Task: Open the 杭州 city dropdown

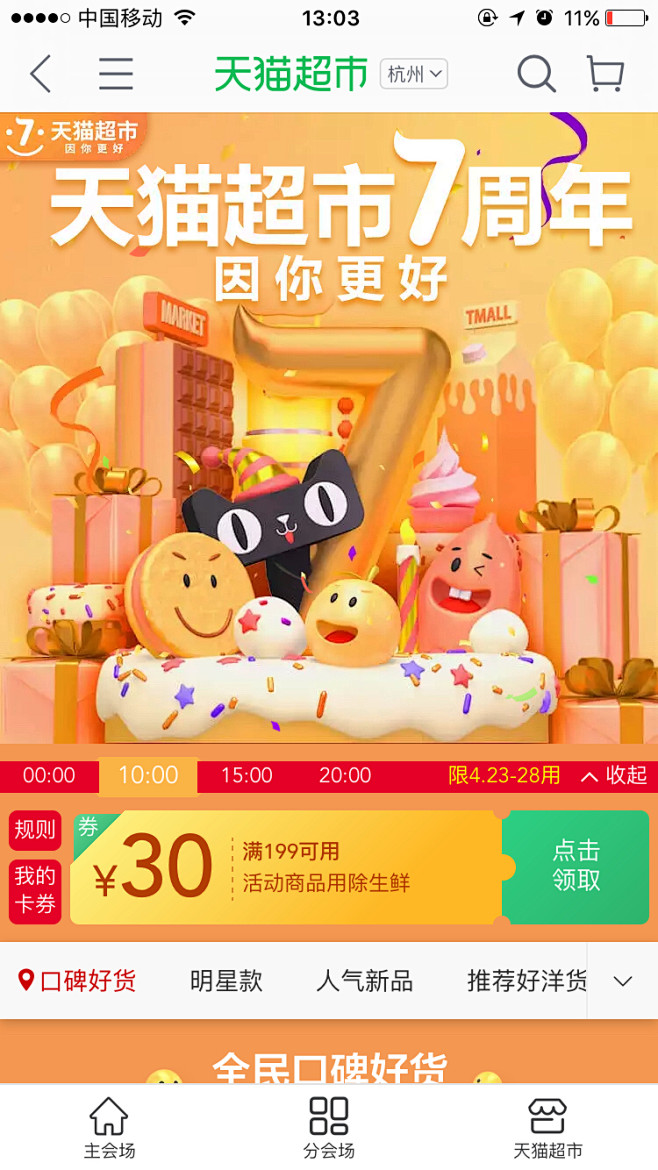Action: coord(413,74)
